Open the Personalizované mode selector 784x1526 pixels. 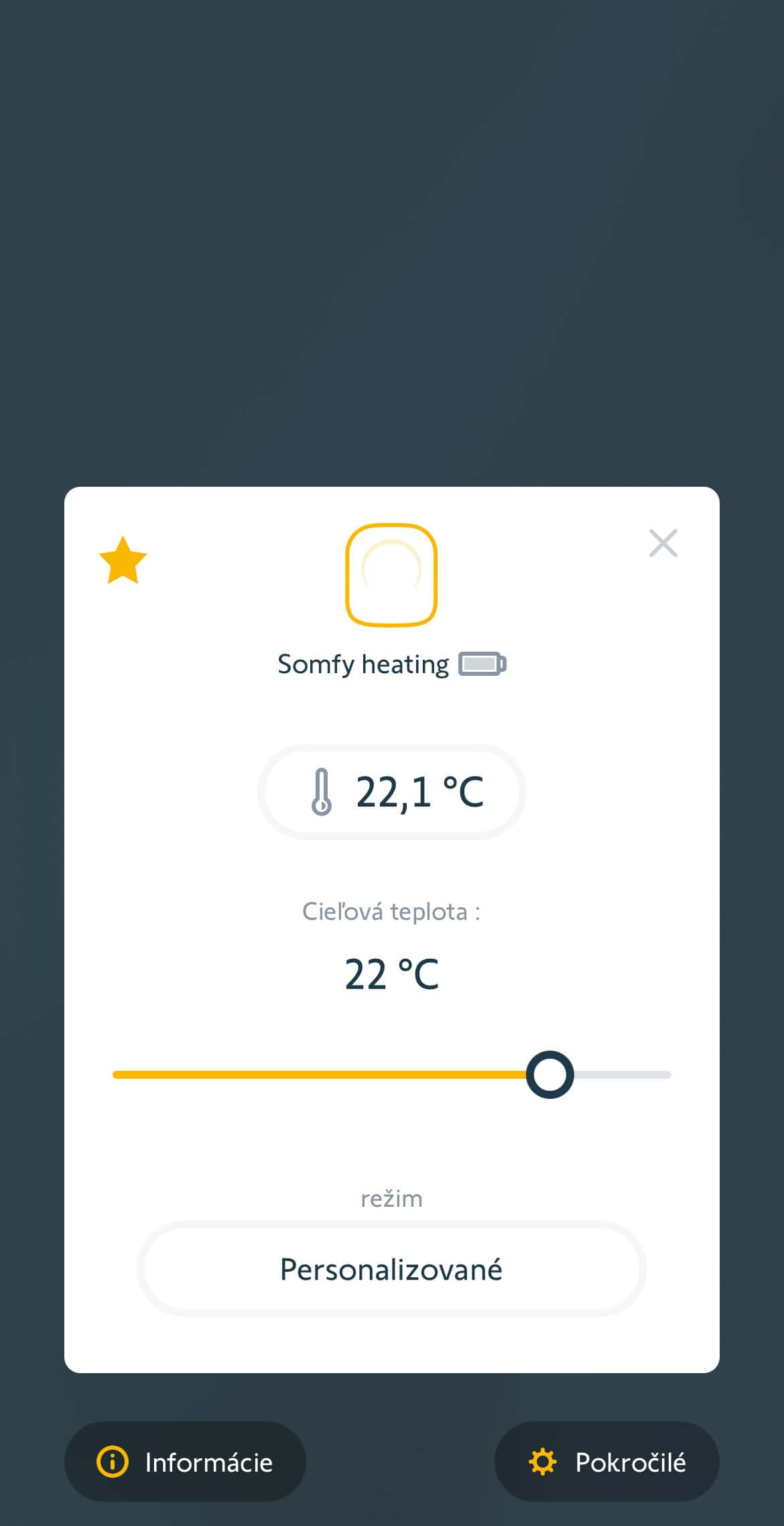(391, 1269)
